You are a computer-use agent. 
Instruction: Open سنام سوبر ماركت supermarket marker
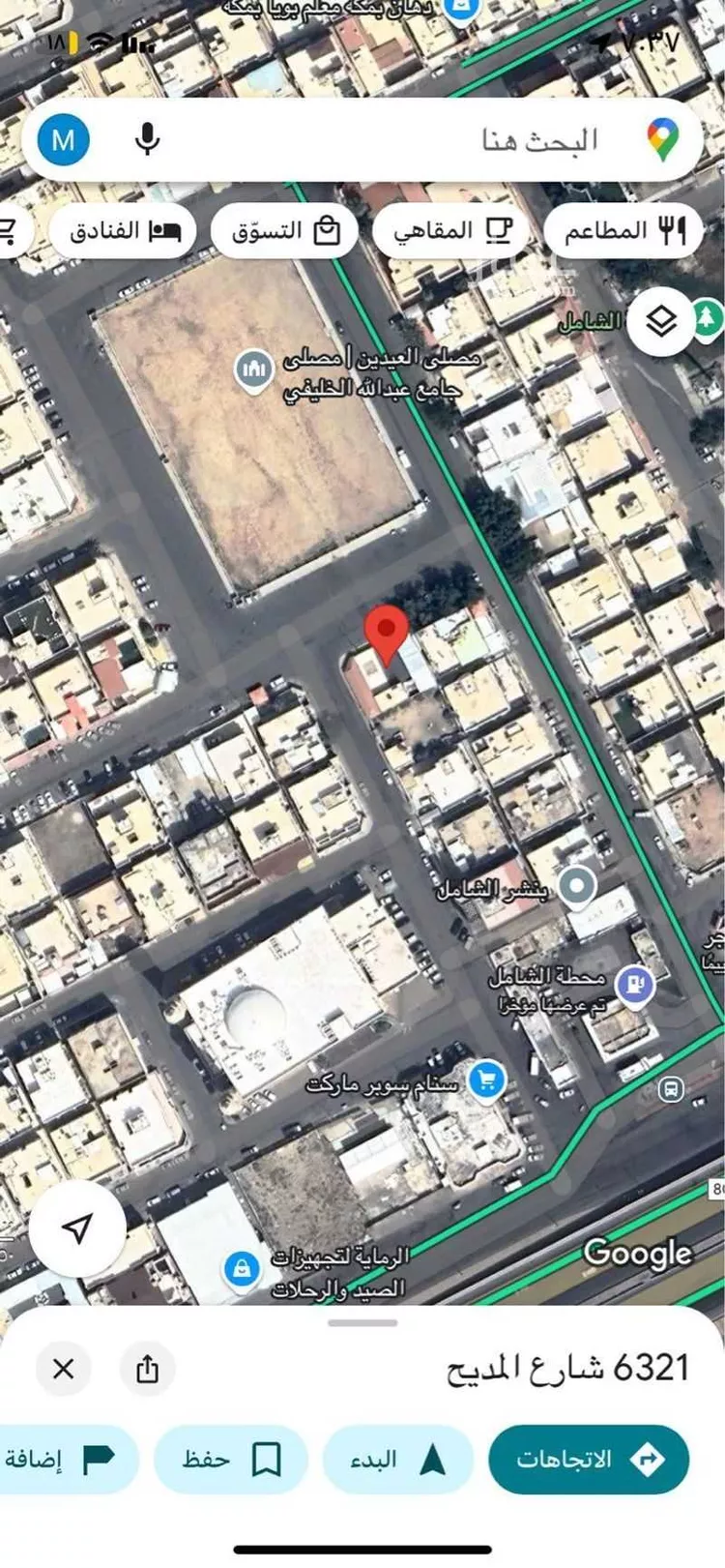486,1080
